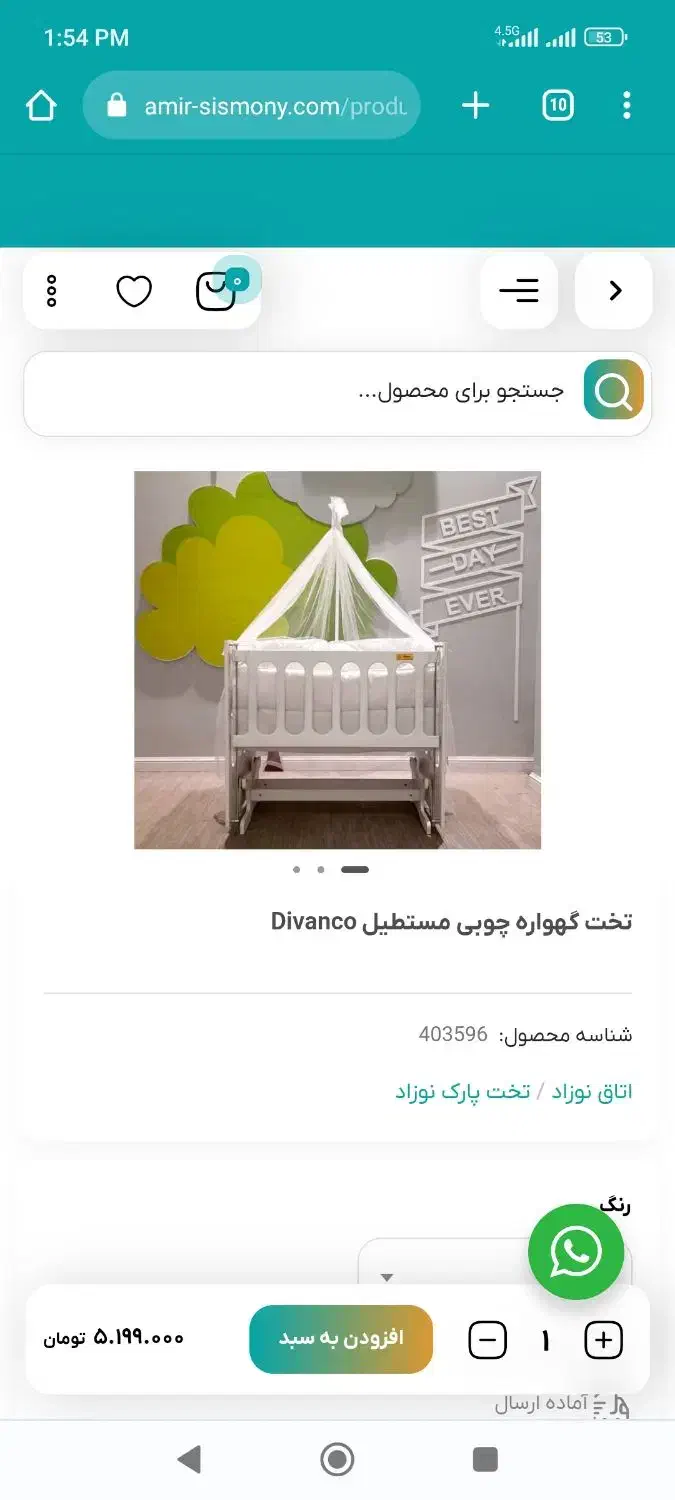This screenshot has width=675, height=1500.
Task: Open a new browser tab
Action: click(476, 105)
